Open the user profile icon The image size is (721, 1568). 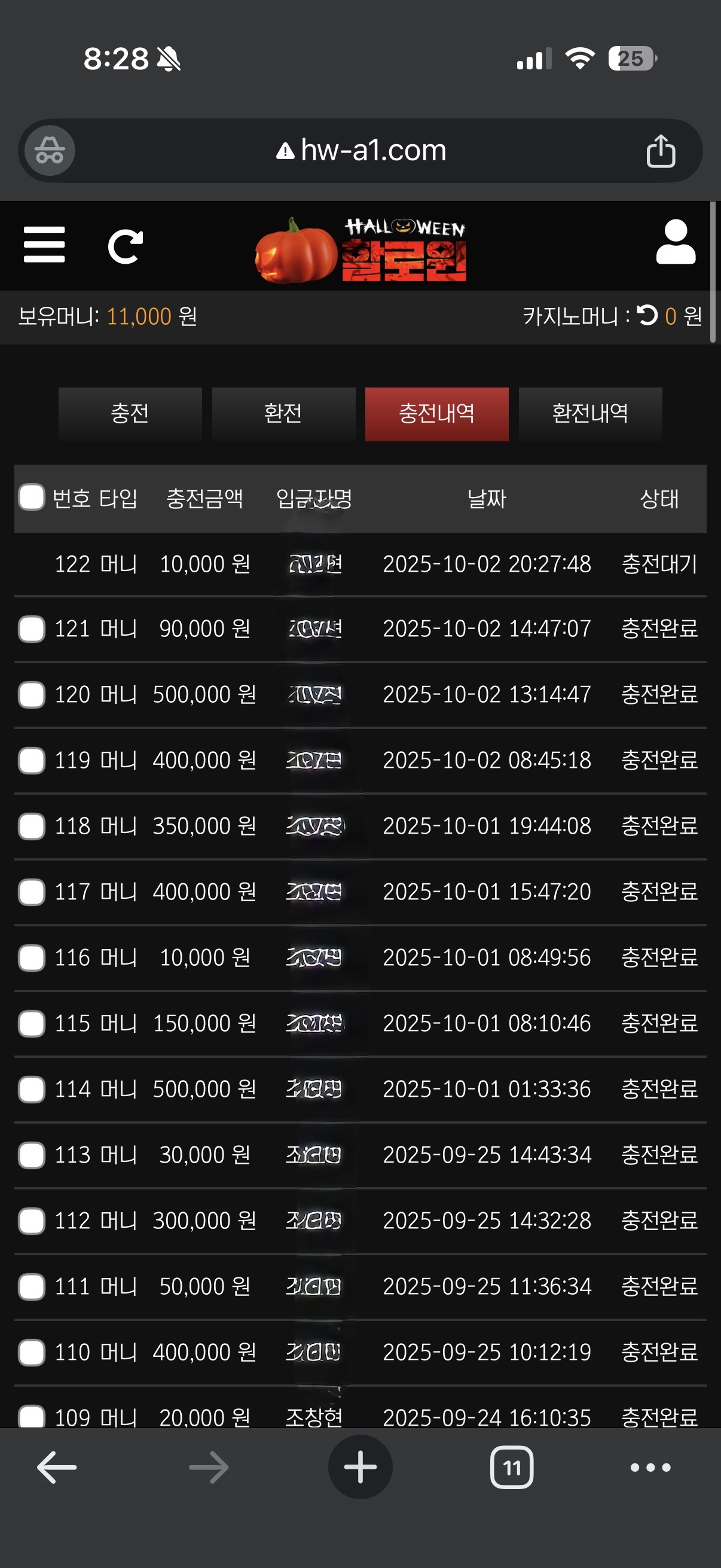[676, 242]
